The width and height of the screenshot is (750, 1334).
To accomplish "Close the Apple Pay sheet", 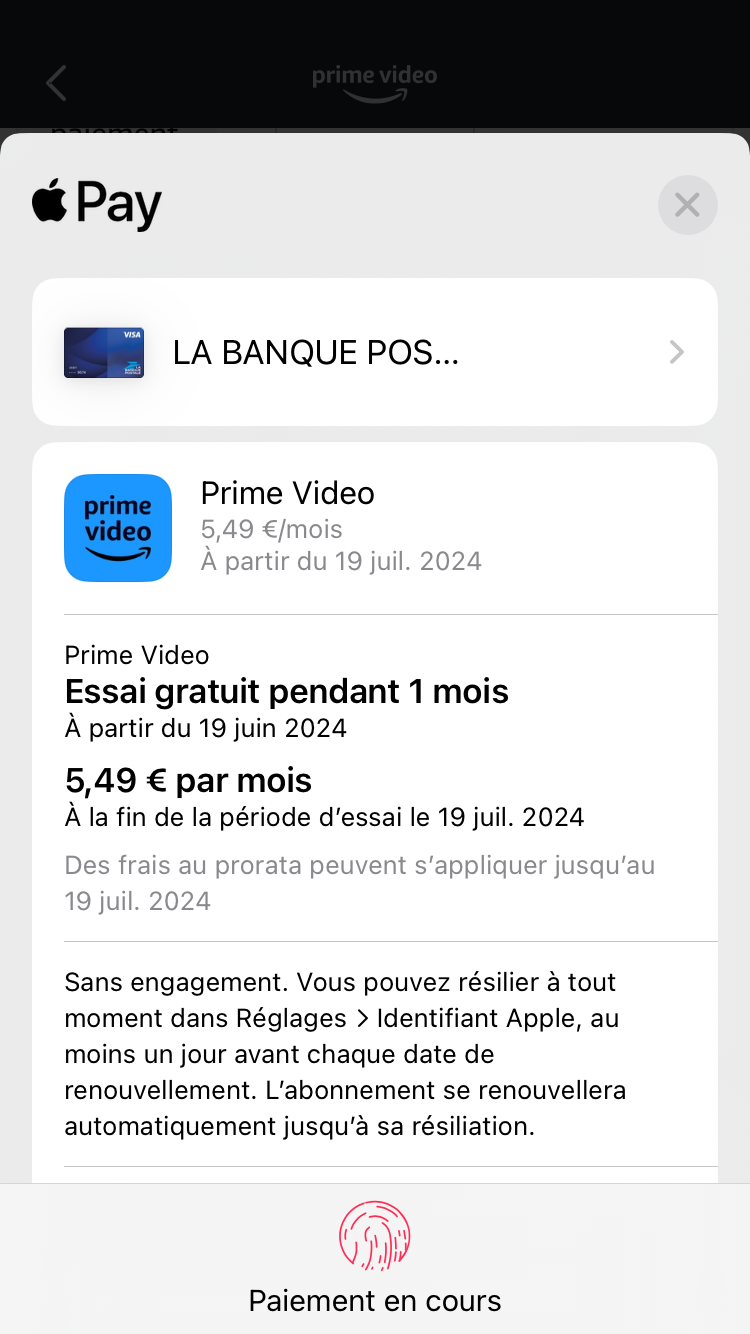I will point(687,205).
